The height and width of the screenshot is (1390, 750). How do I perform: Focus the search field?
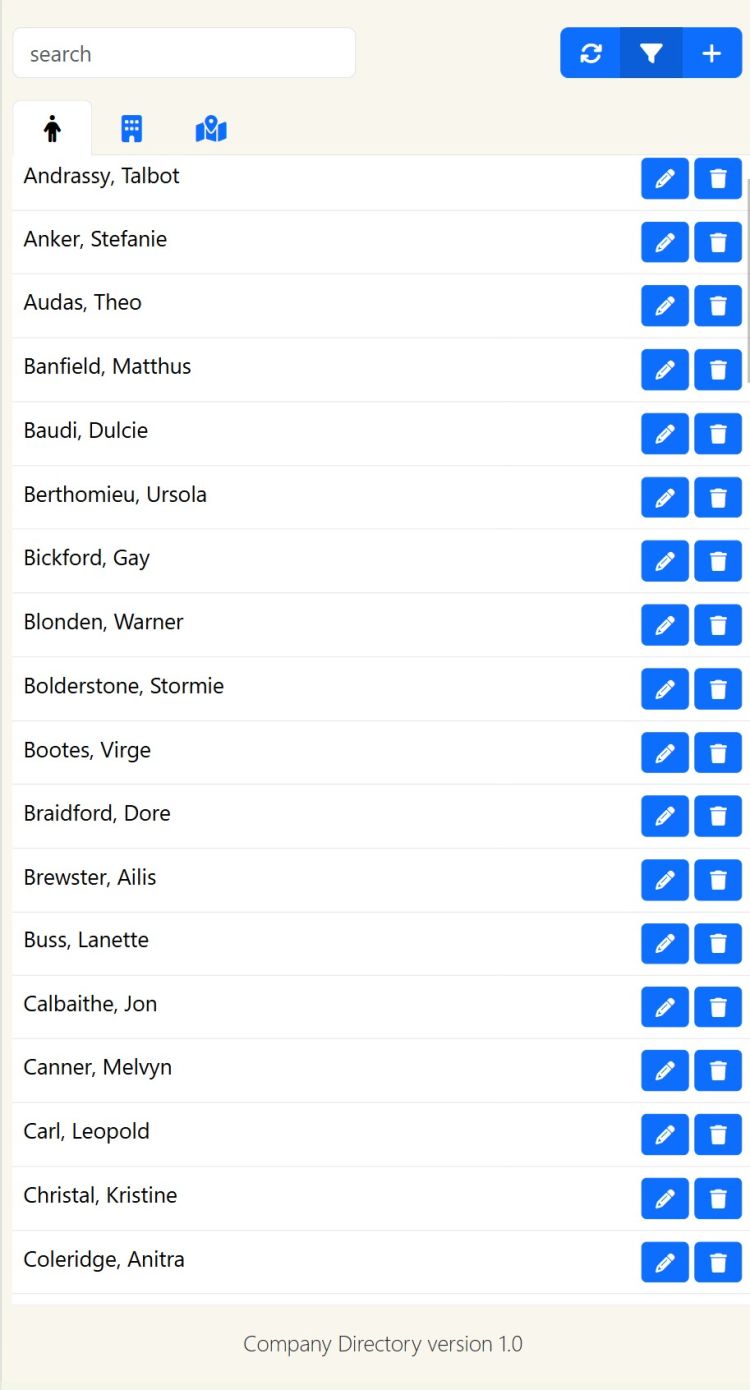(x=184, y=53)
